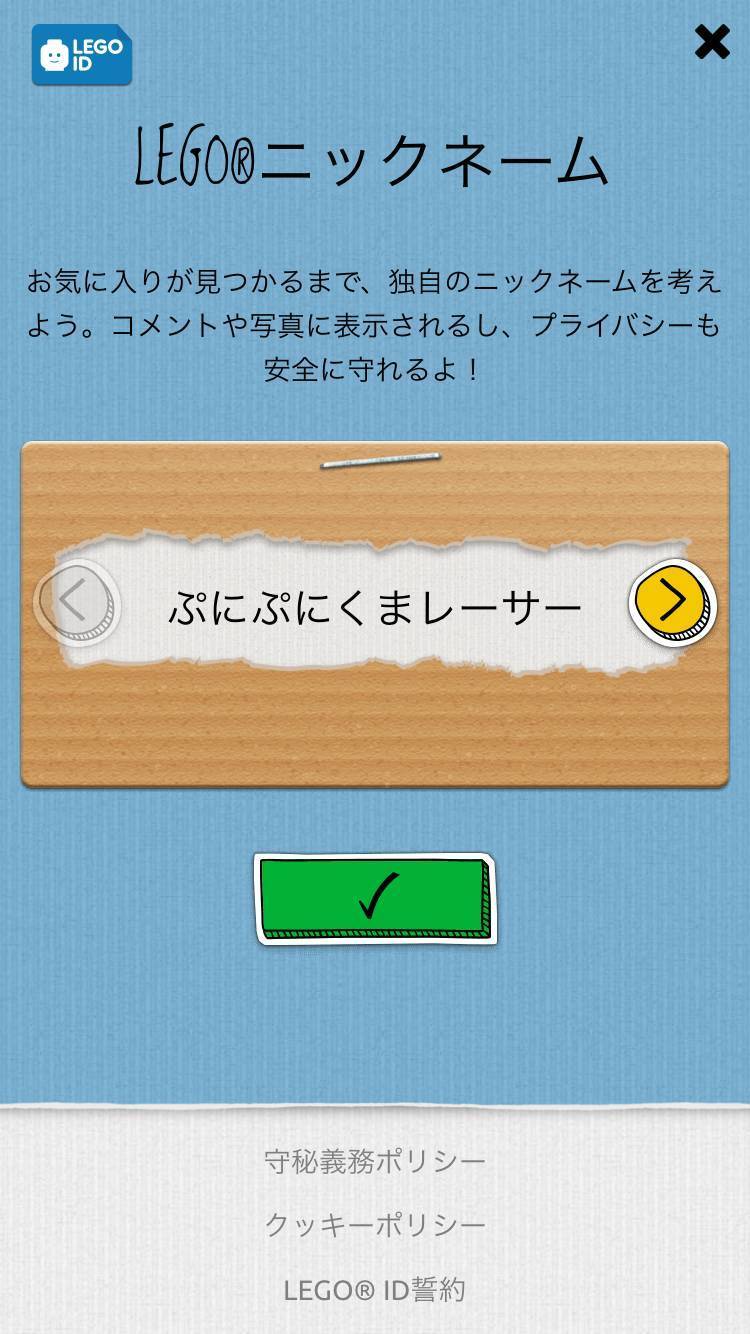
Task: Open the LEGO® ID誓約 link
Action: point(375,1290)
